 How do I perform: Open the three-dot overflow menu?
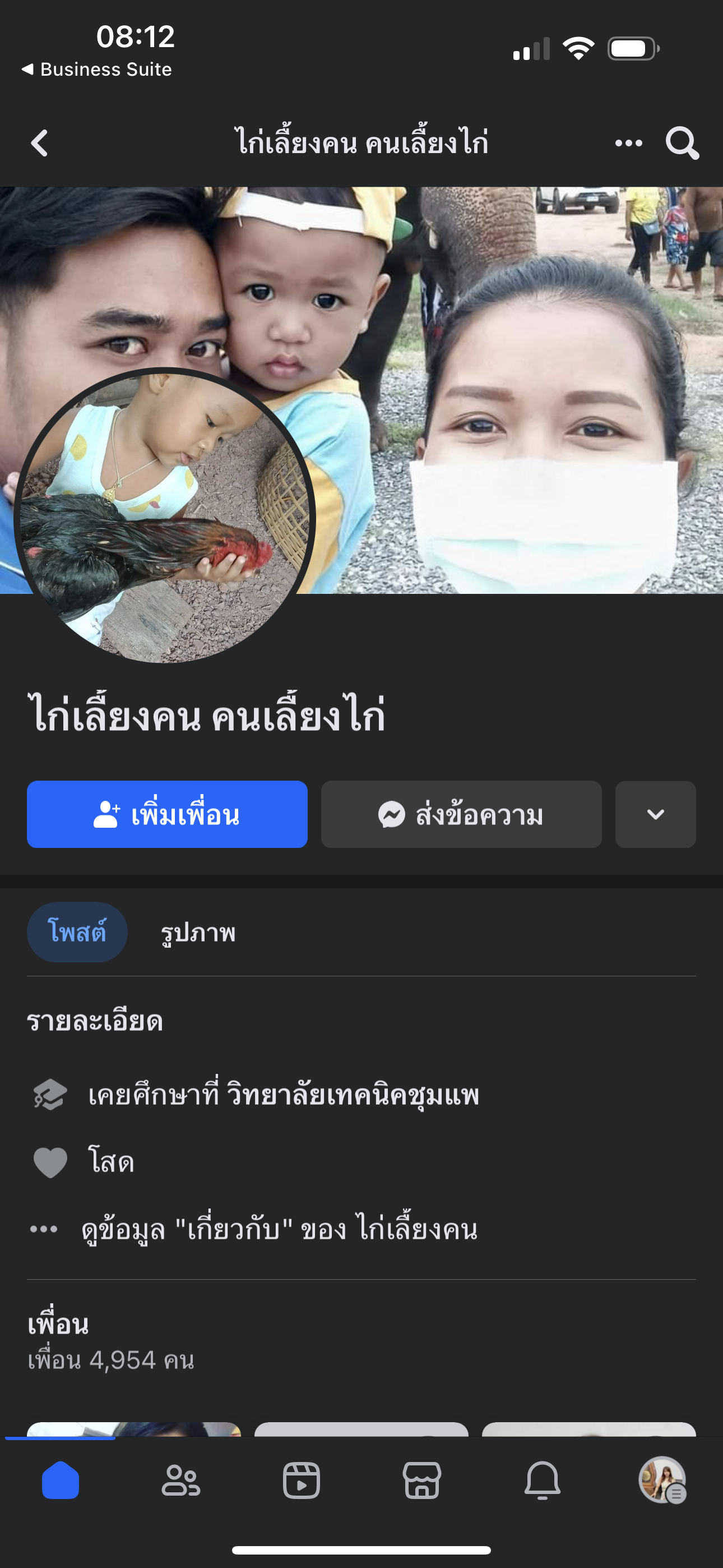[x=628, y=143]
